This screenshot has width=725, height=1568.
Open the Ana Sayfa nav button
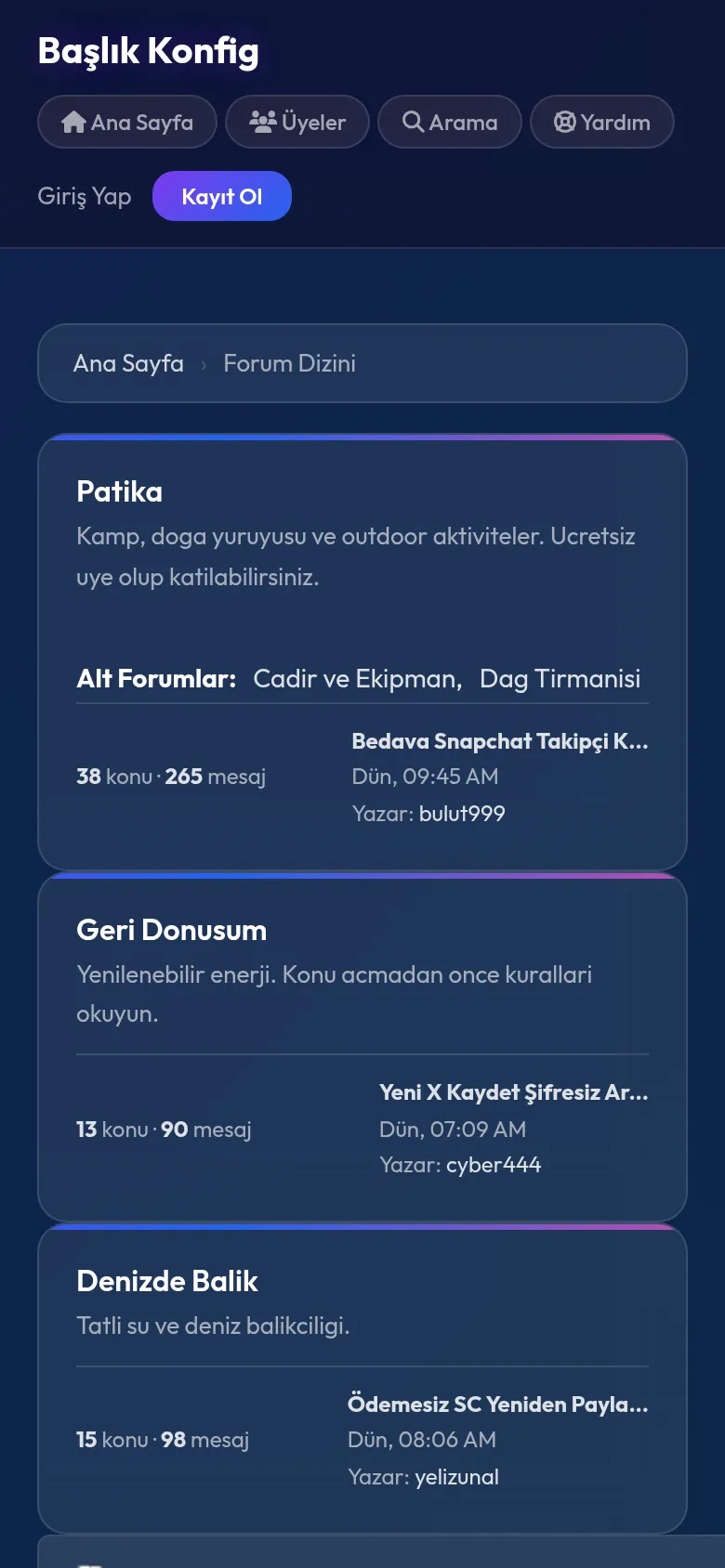coord(127,122)
